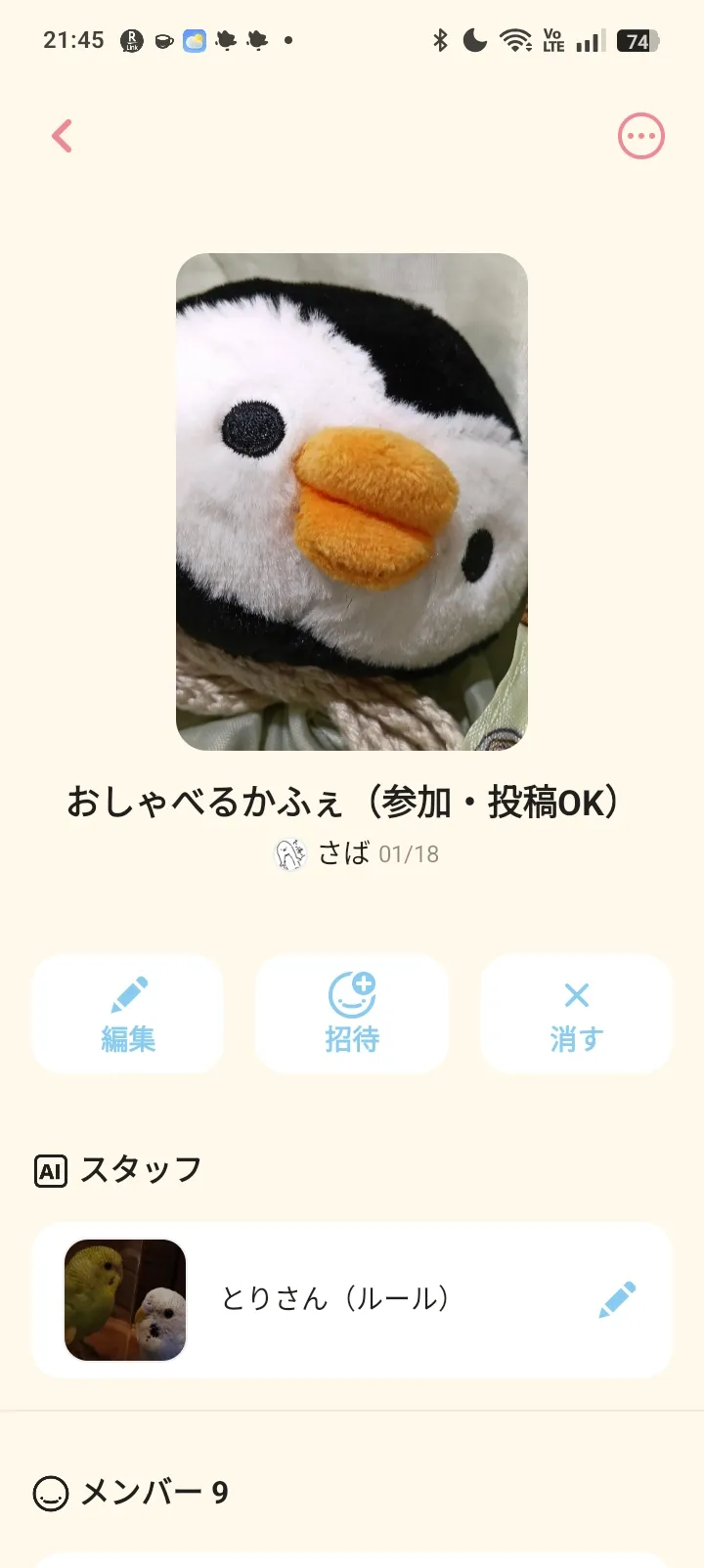This screenshot has width=704, height=1568.
Task: Open the three-dot more options menu
Action: point(641,136)
